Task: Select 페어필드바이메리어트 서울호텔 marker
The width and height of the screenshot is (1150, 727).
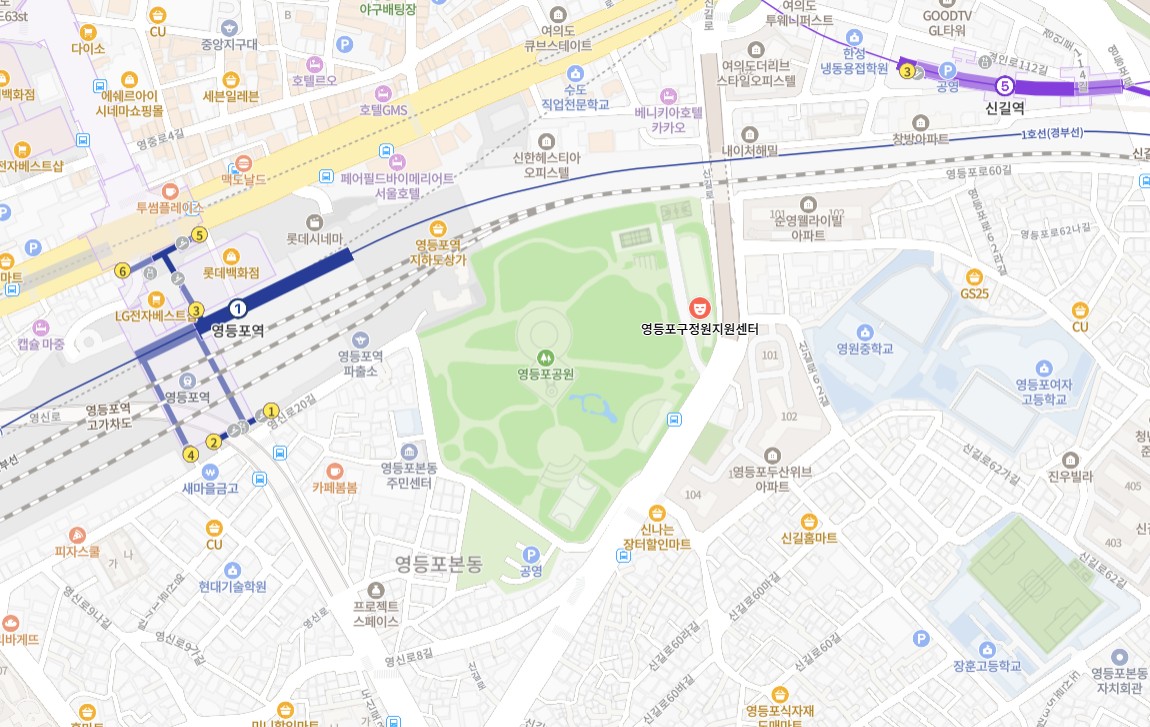Action: [x=397, y=162]
